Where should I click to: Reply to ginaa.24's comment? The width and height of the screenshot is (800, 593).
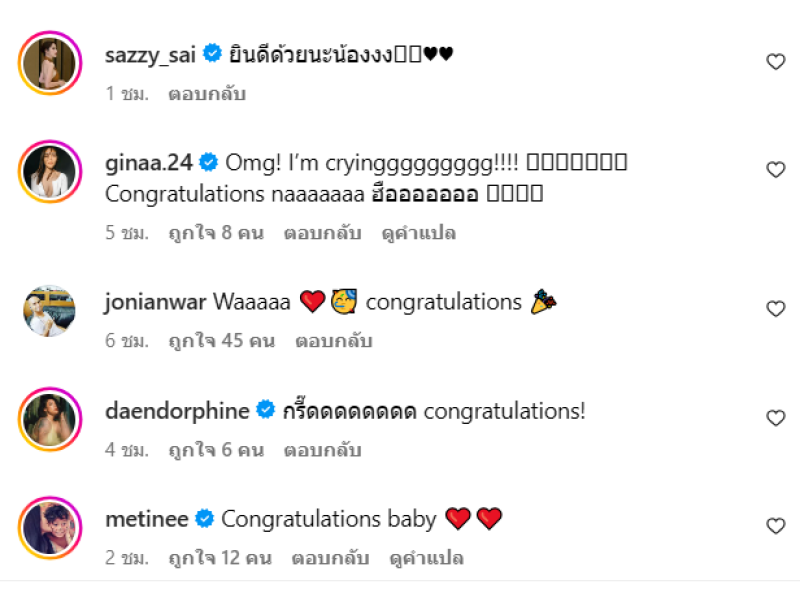322,233
